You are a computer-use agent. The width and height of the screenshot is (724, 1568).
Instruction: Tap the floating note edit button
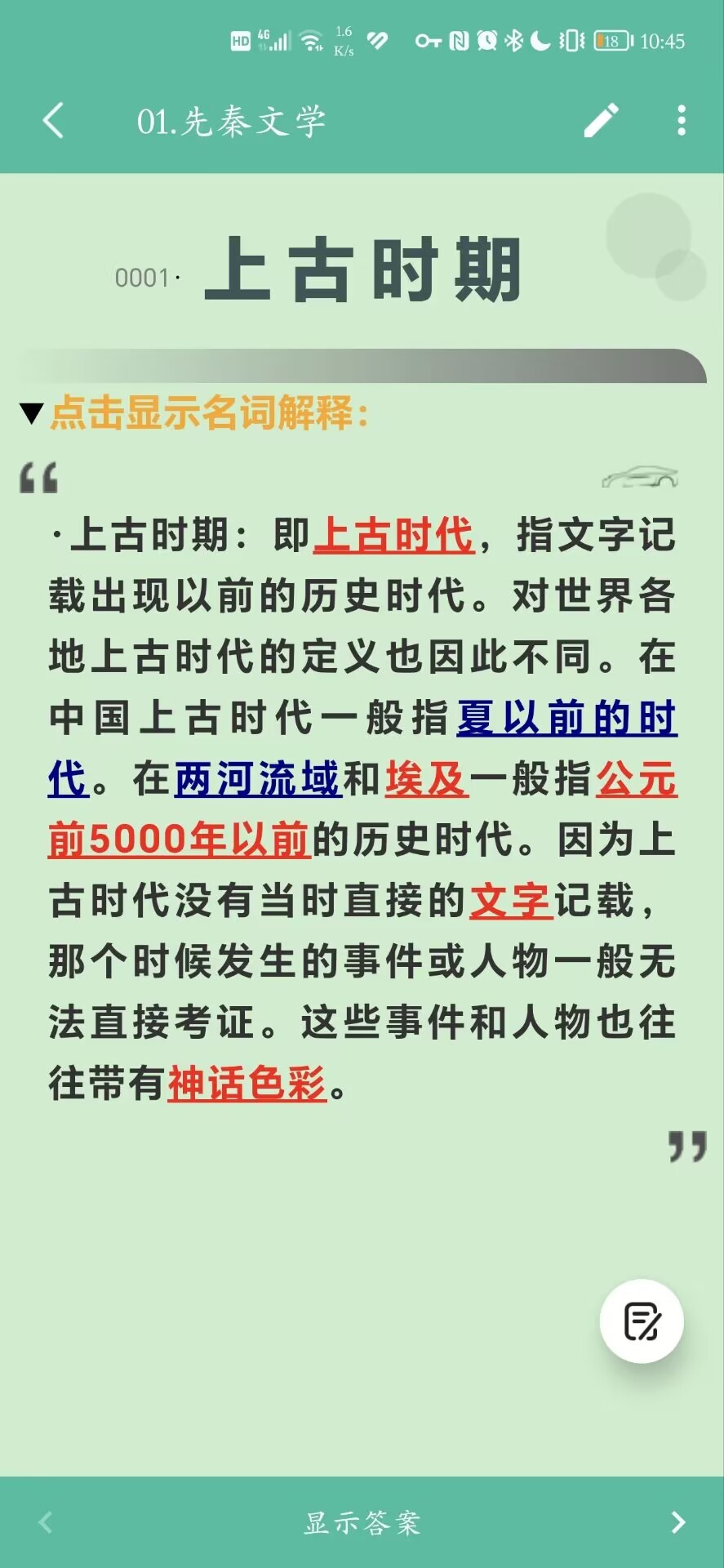click(x=642, y=1321)
